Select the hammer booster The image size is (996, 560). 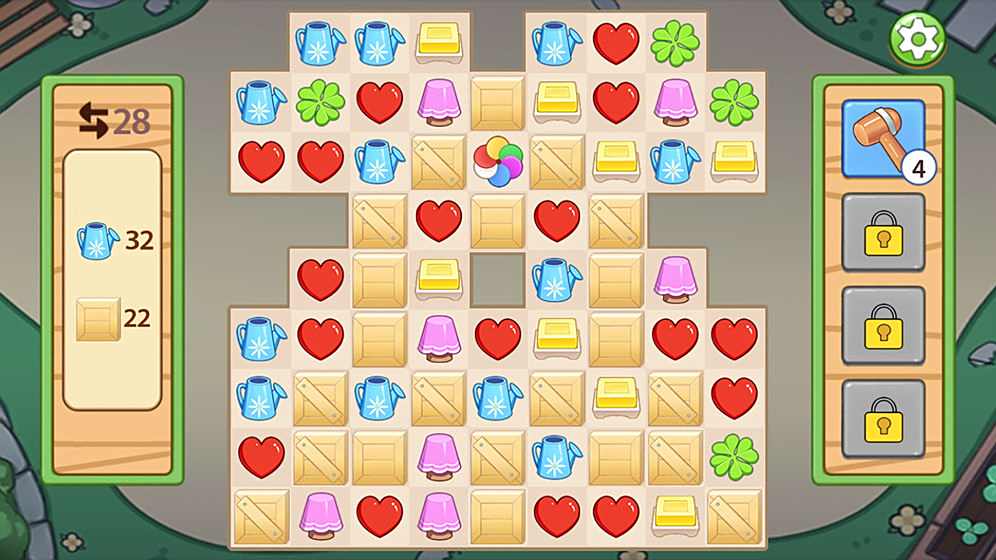click(882, 139)
